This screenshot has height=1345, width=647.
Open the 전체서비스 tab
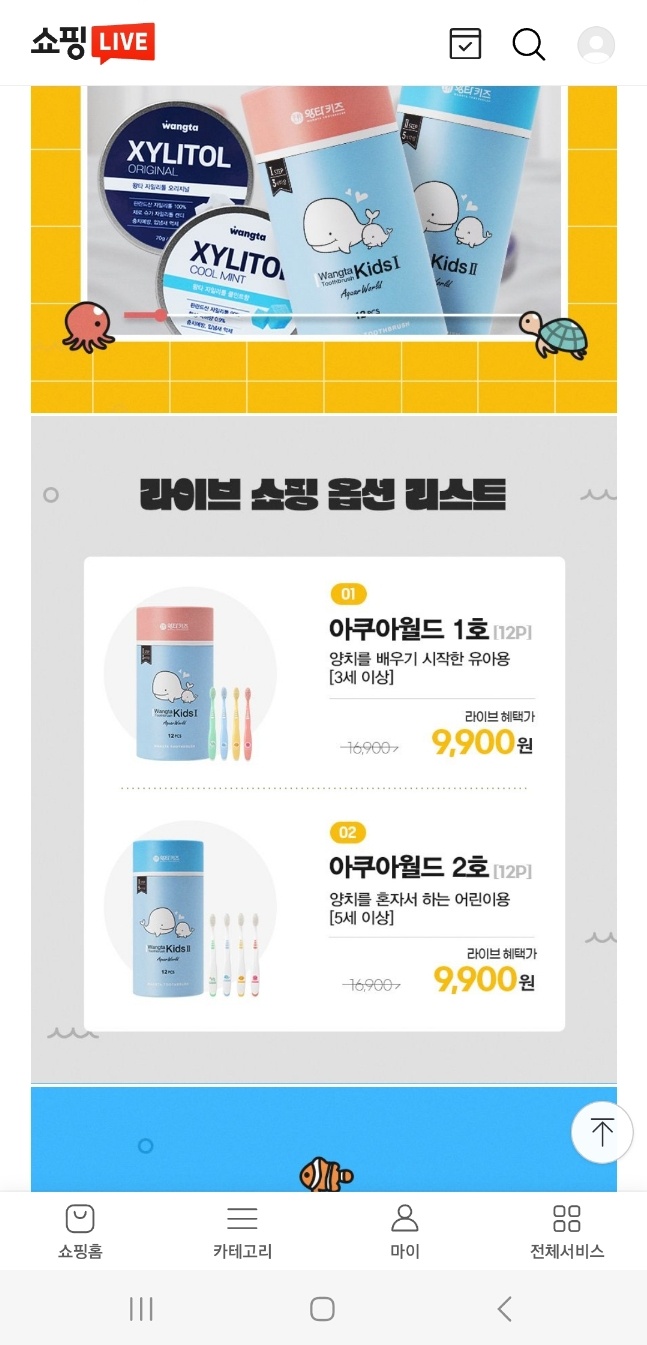pos(566,1231)
